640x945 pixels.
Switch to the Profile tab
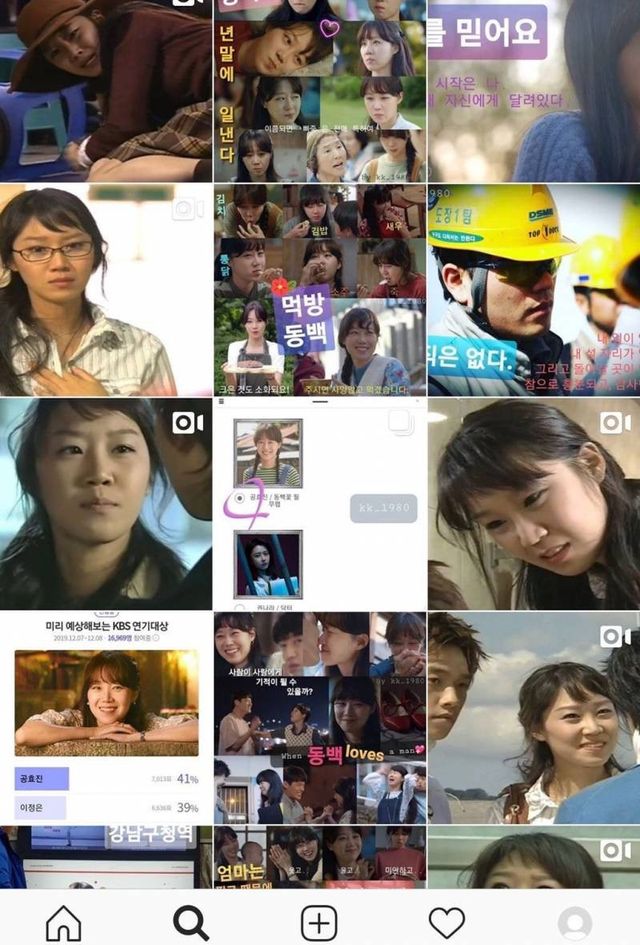pyautogui.click(x=574, y=921)
